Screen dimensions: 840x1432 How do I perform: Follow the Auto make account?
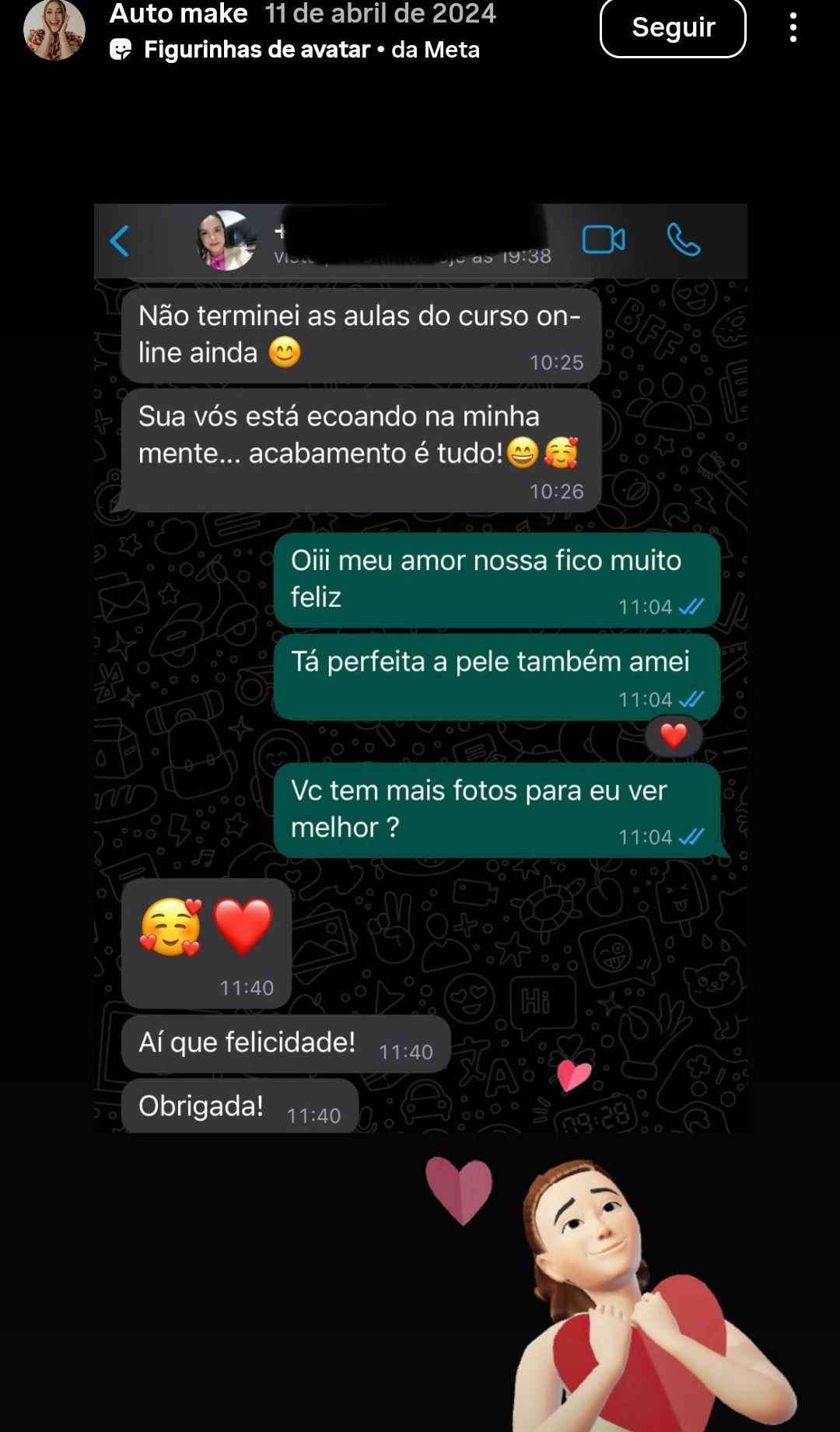pyautogui.click(x=673, y=28)
